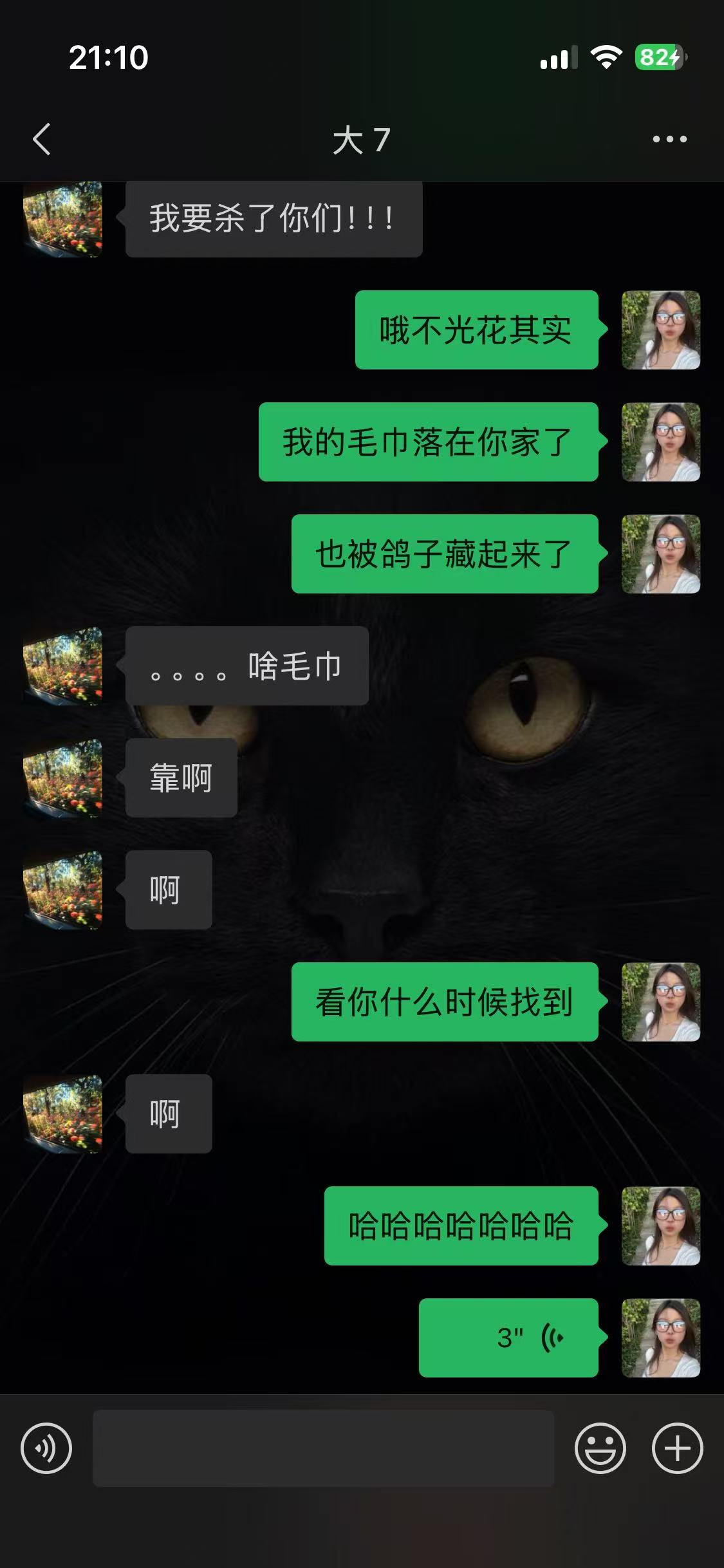Open the plus attachment menu
This screenshot has height=1568, width=724.
[677, 1448]
